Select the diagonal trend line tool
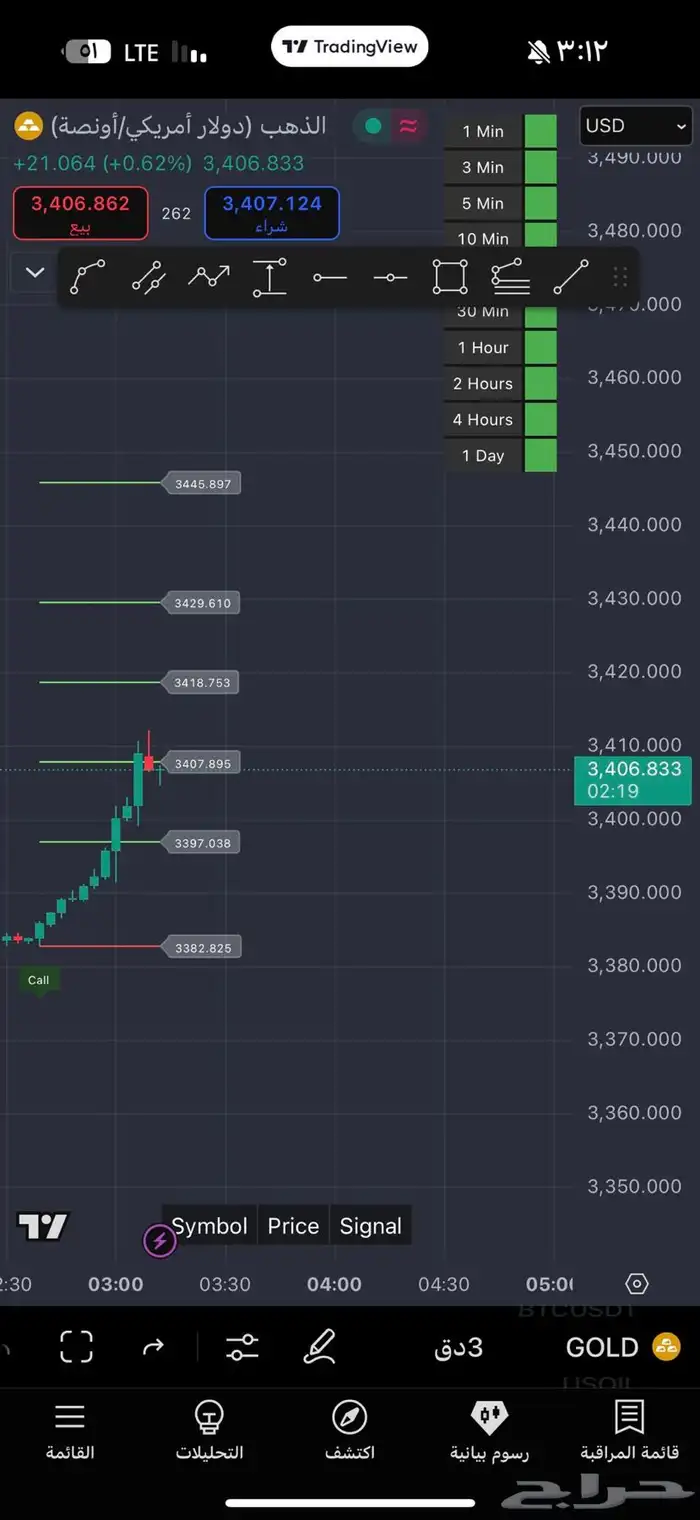Image resolution: width=700 pixels, height=1520 pixels. 571,276
